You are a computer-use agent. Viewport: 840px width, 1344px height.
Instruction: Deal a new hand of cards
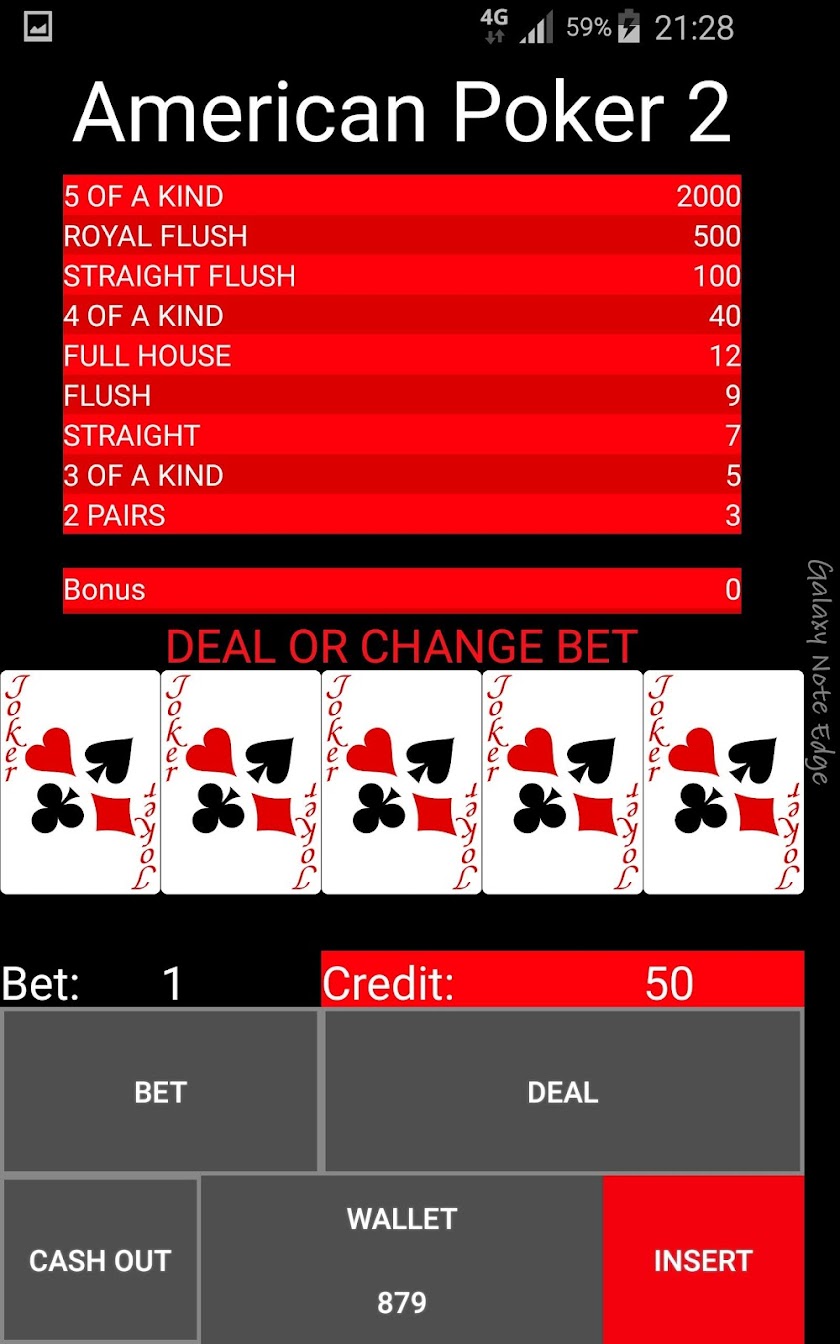coord(563,1091)
